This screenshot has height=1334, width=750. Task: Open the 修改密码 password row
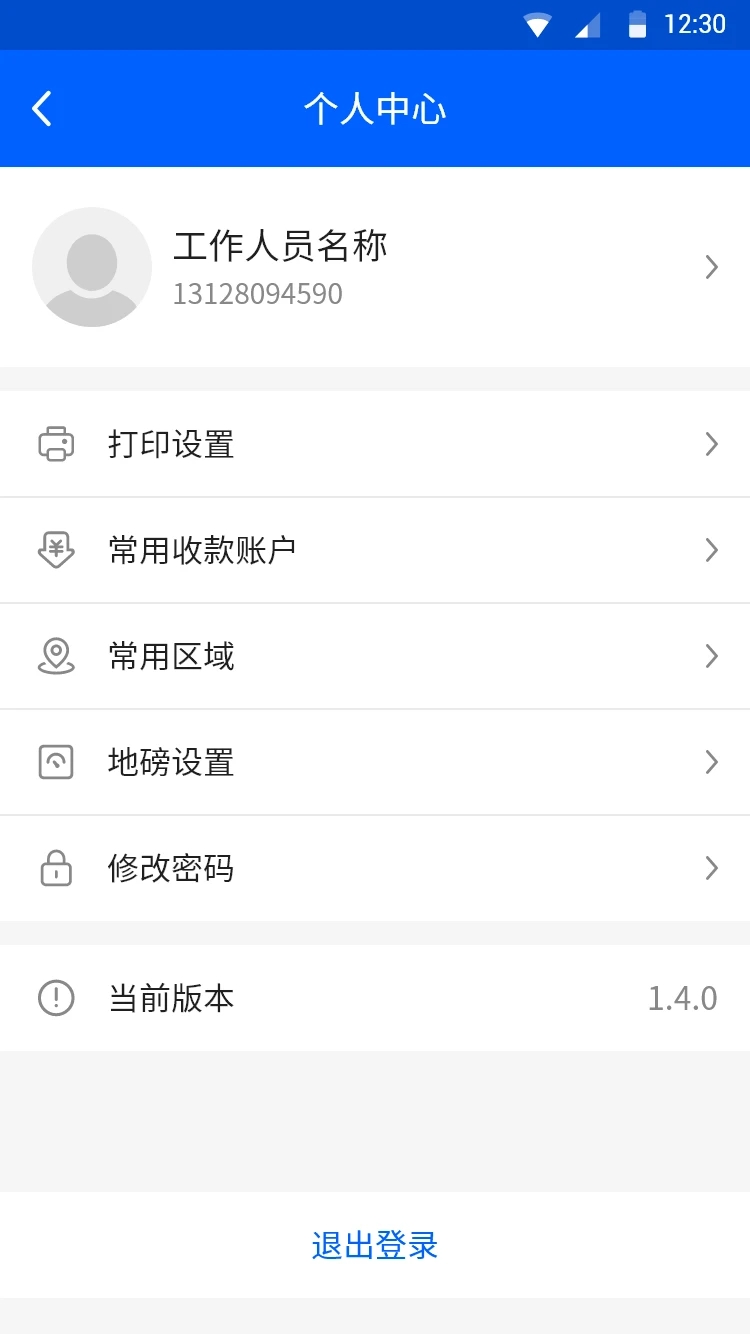click(375, 868)
